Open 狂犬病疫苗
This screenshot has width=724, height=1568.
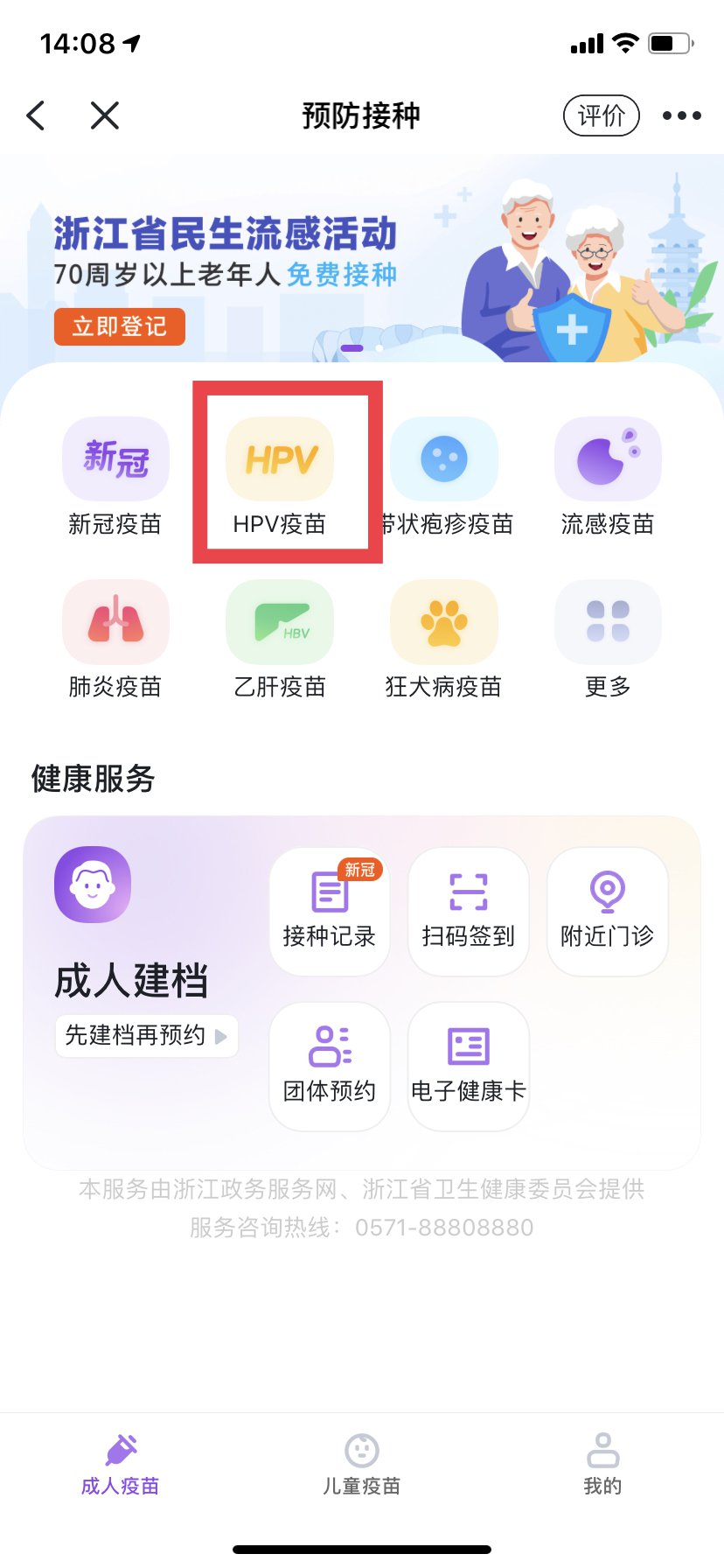444,638
